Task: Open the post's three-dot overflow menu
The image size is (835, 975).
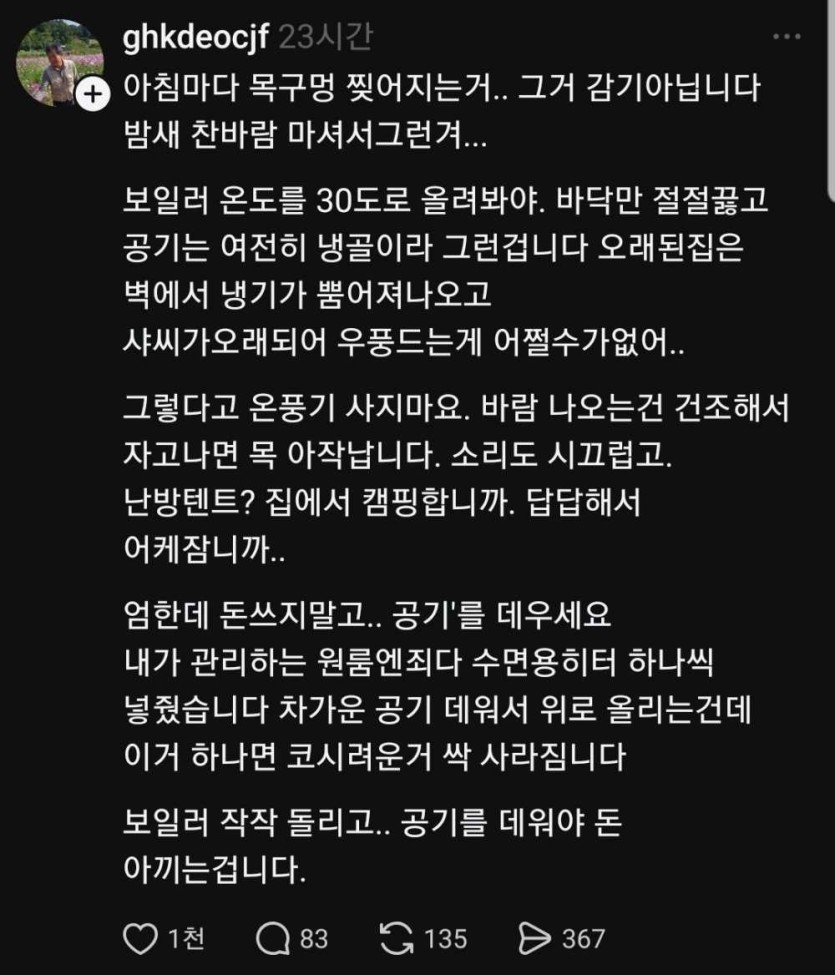Action: 788,38
